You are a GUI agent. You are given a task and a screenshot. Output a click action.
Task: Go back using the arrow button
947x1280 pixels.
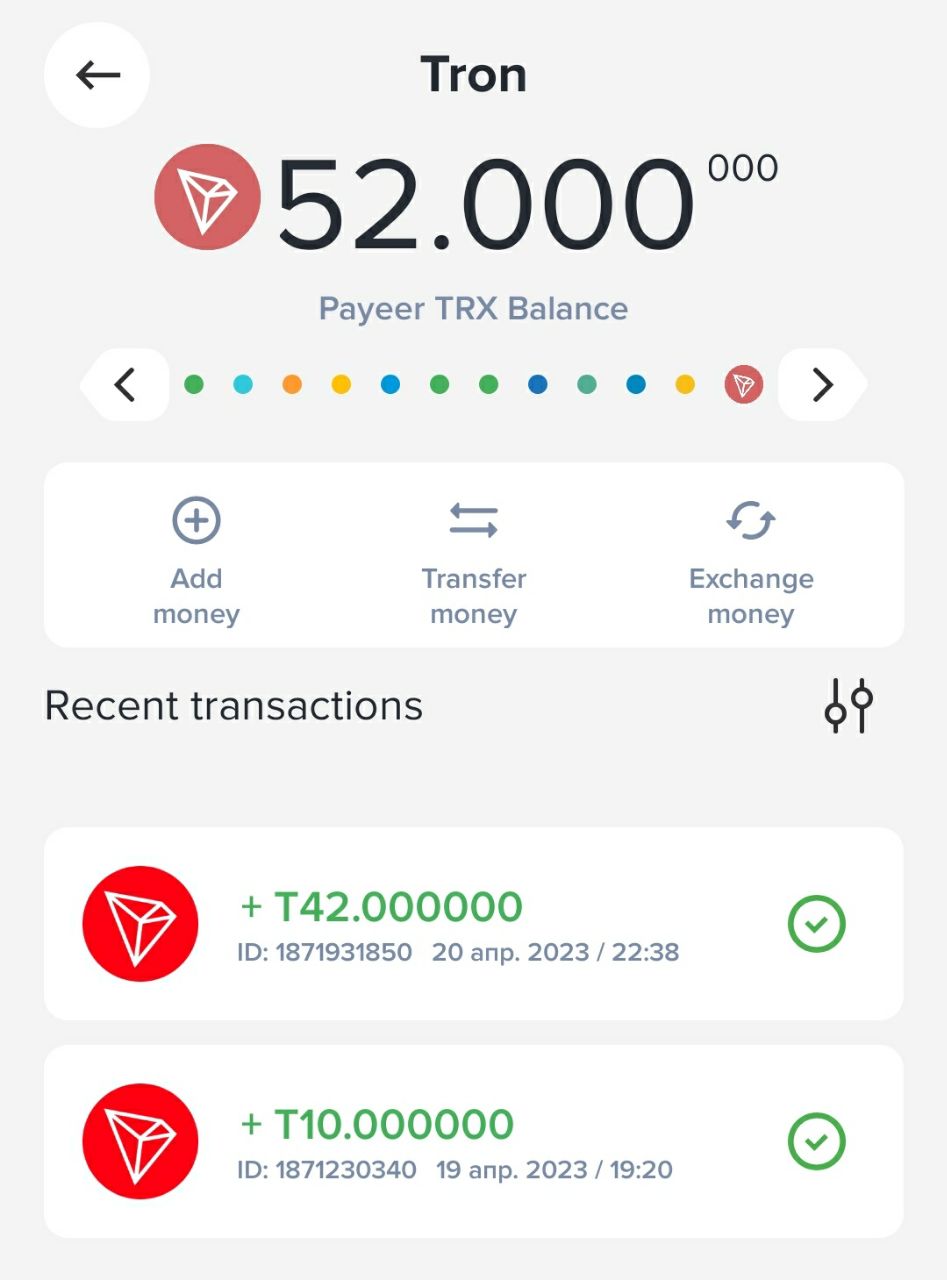tap(97, 75)
